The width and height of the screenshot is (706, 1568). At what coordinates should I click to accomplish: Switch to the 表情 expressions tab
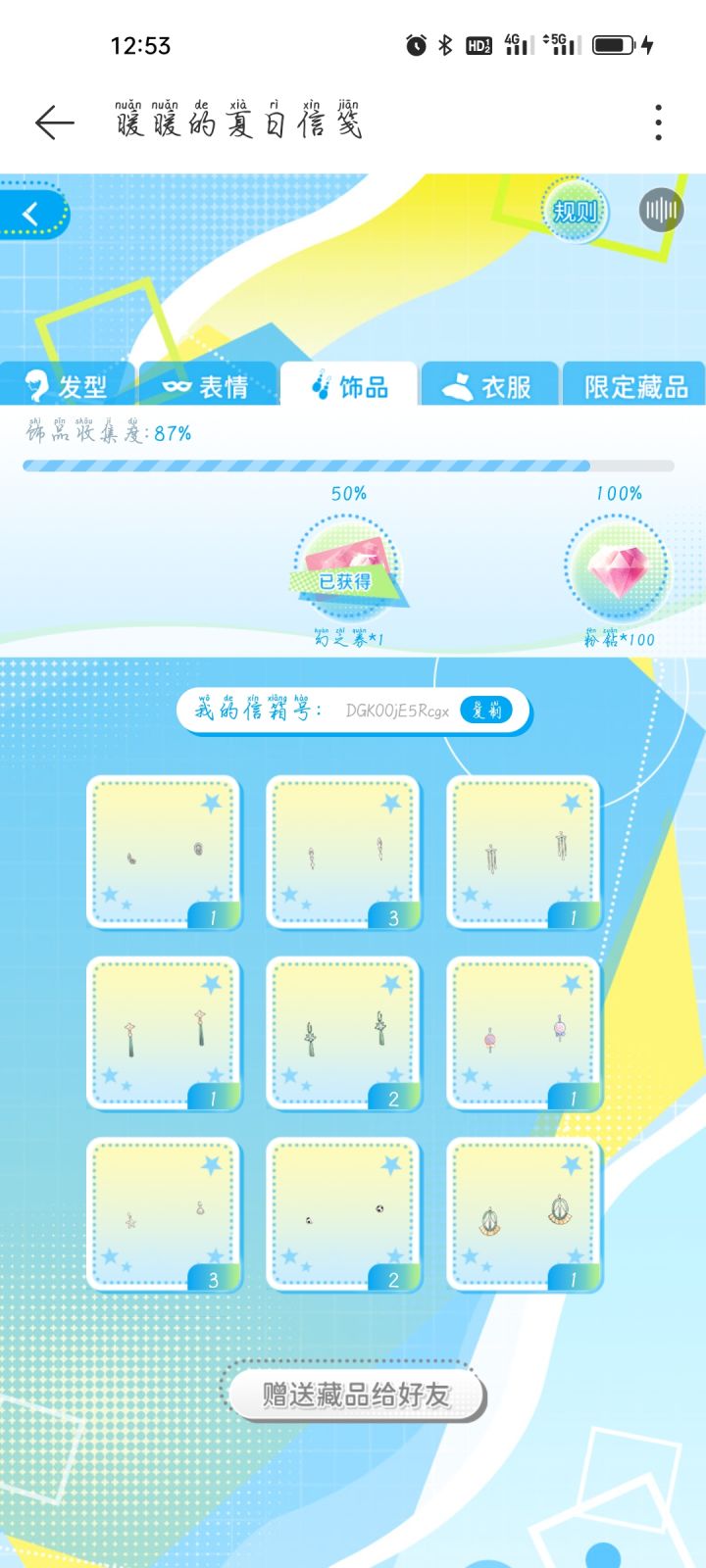click(x=209, y=386)
